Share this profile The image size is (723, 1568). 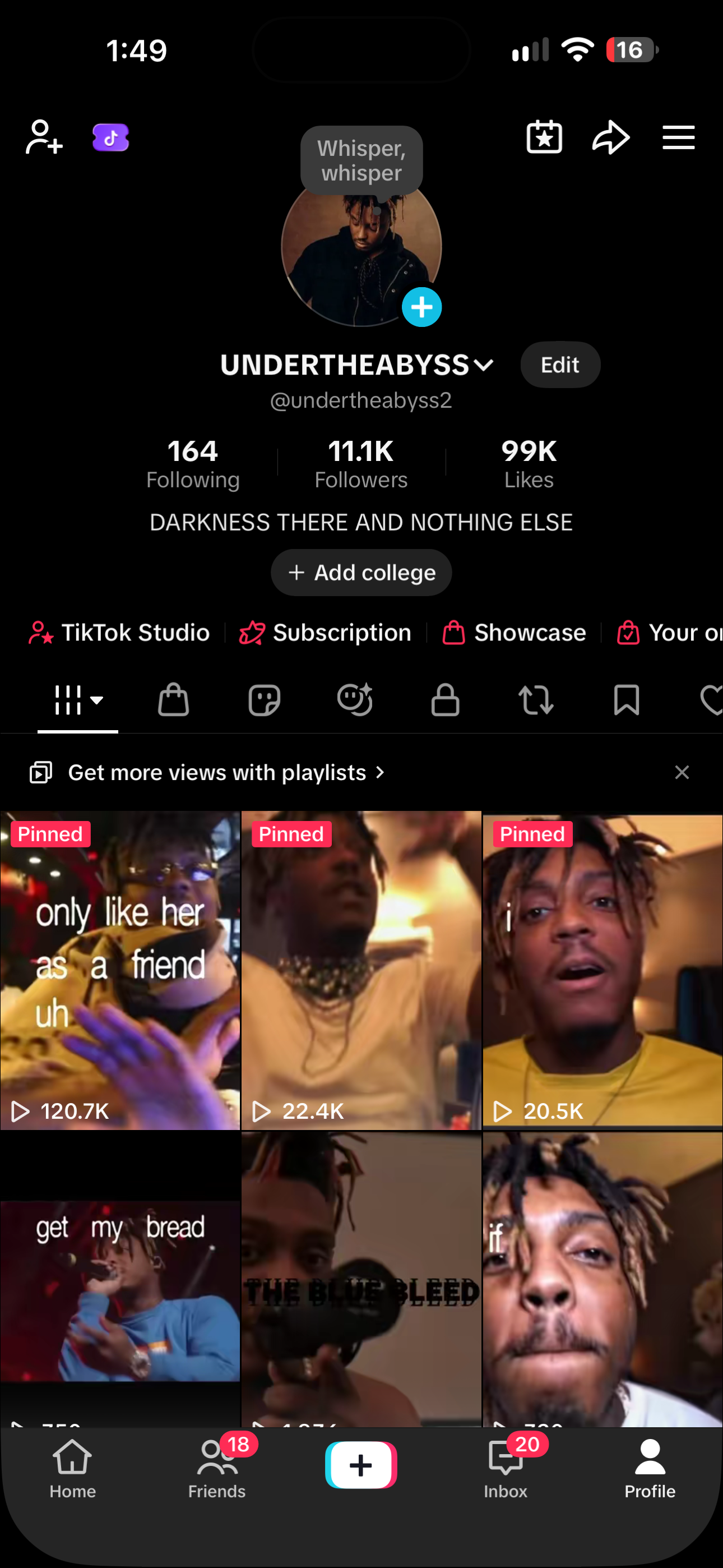pos(610,137)
